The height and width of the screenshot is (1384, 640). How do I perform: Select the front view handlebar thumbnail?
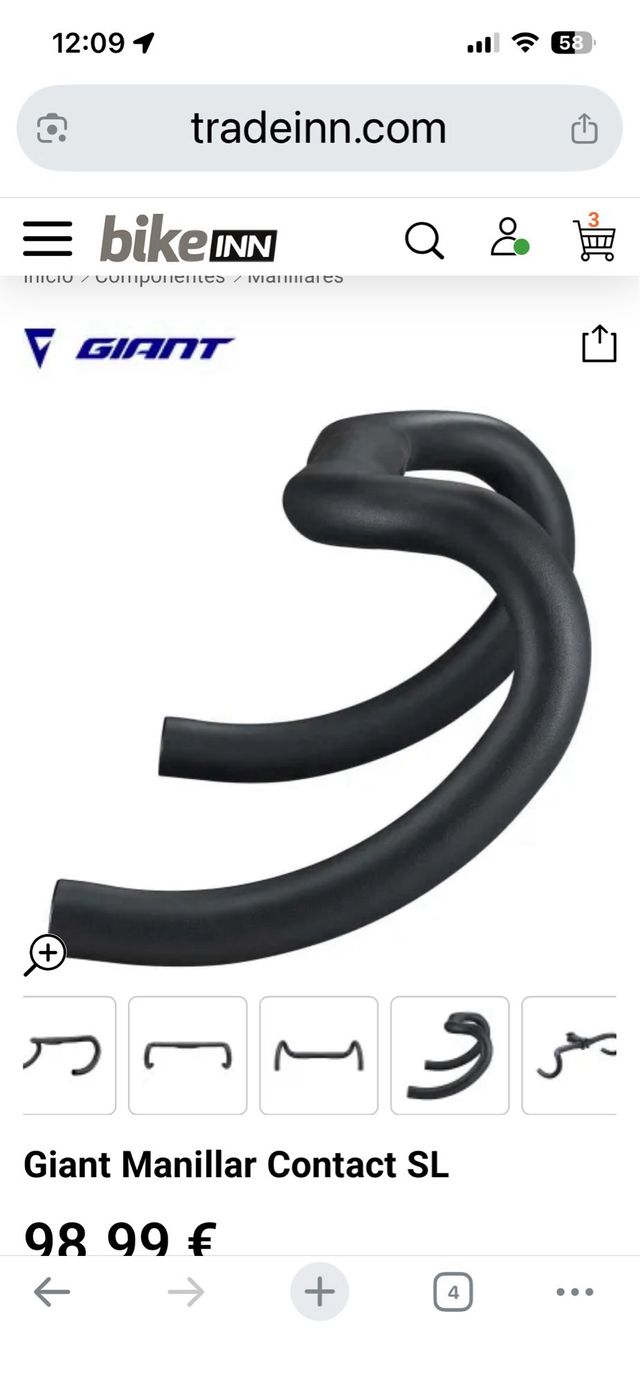tap(319, 1055)
